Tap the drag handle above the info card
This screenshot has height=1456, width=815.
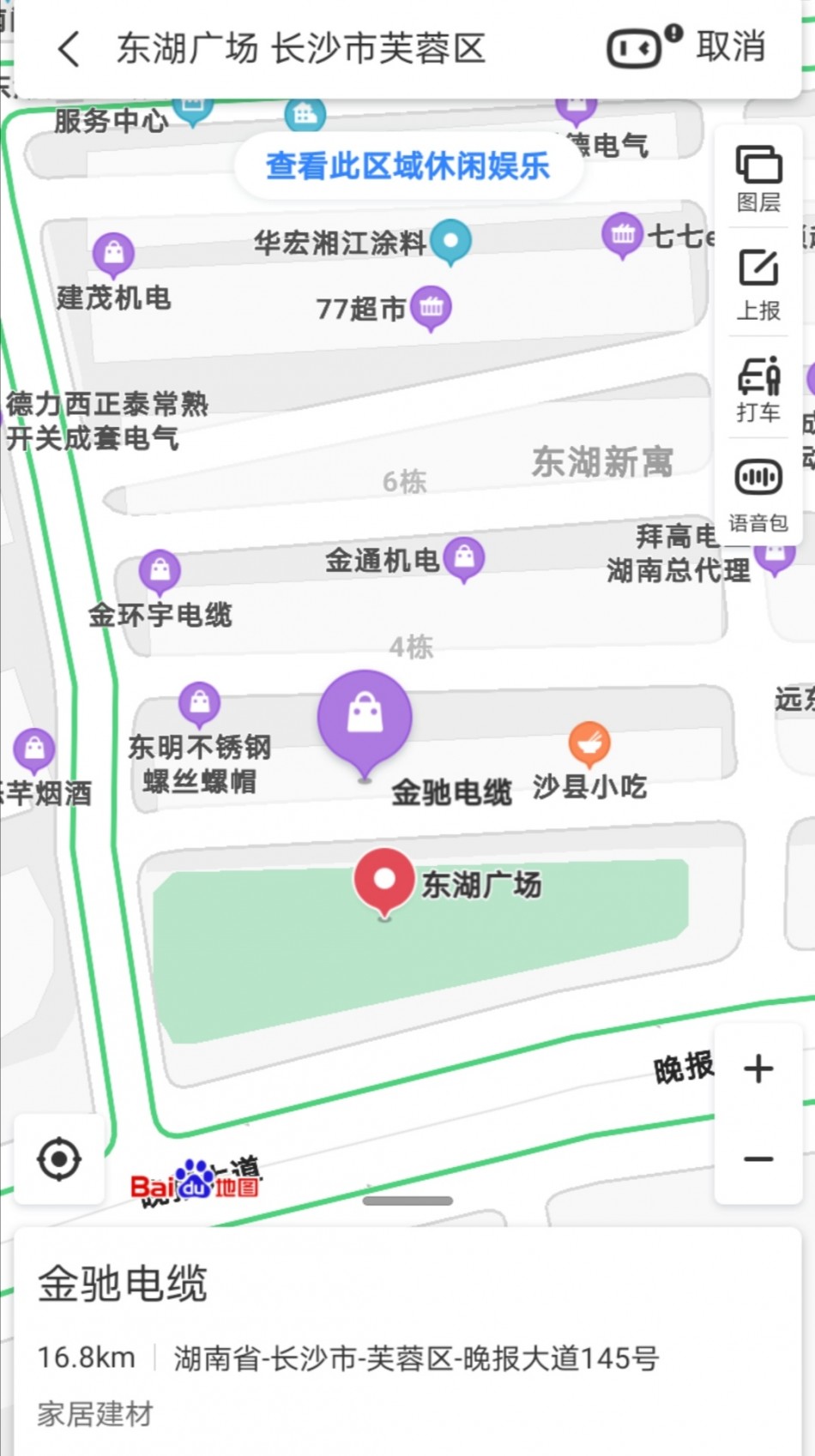[407, 1200]
